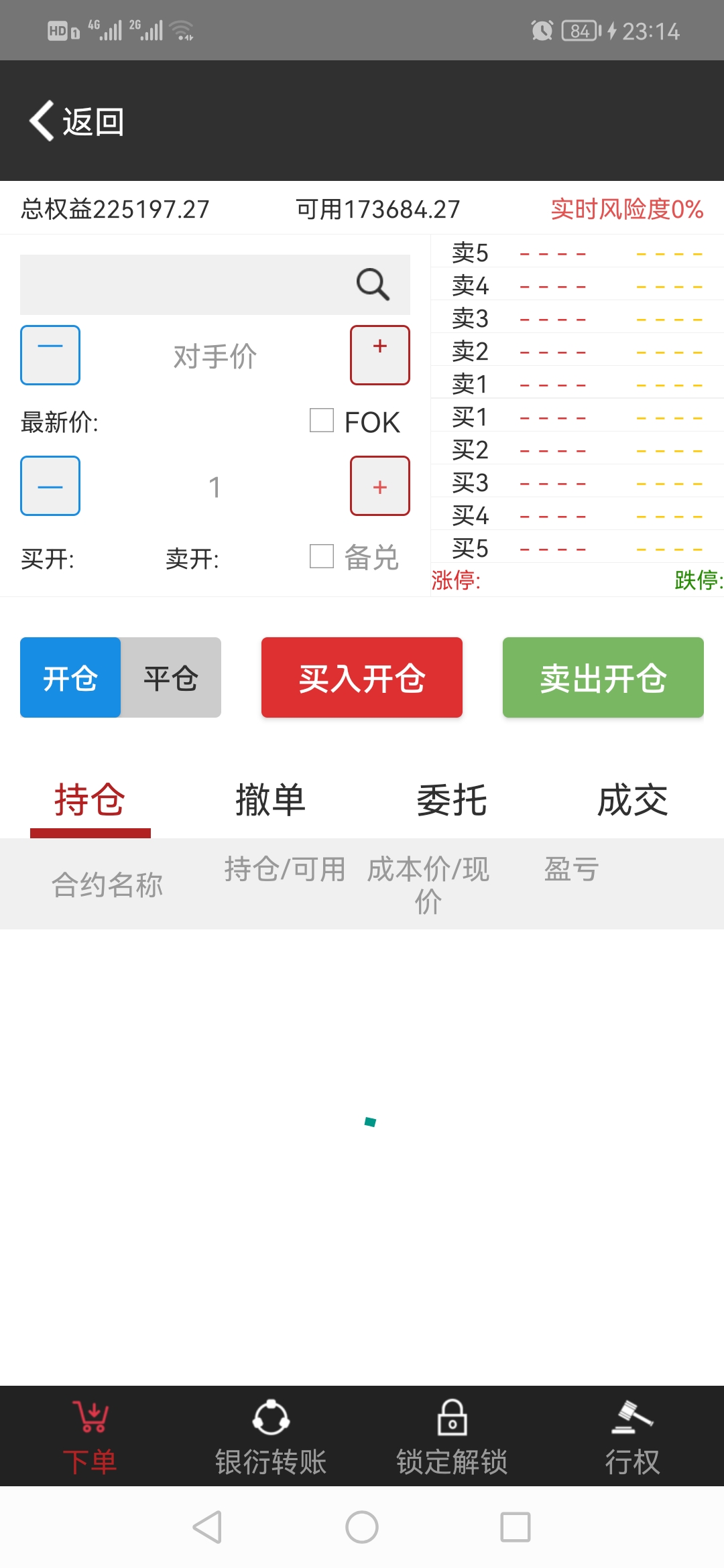Enable the FOK checkbox
The image size is (724, 1568).
(x=322, y=421)
